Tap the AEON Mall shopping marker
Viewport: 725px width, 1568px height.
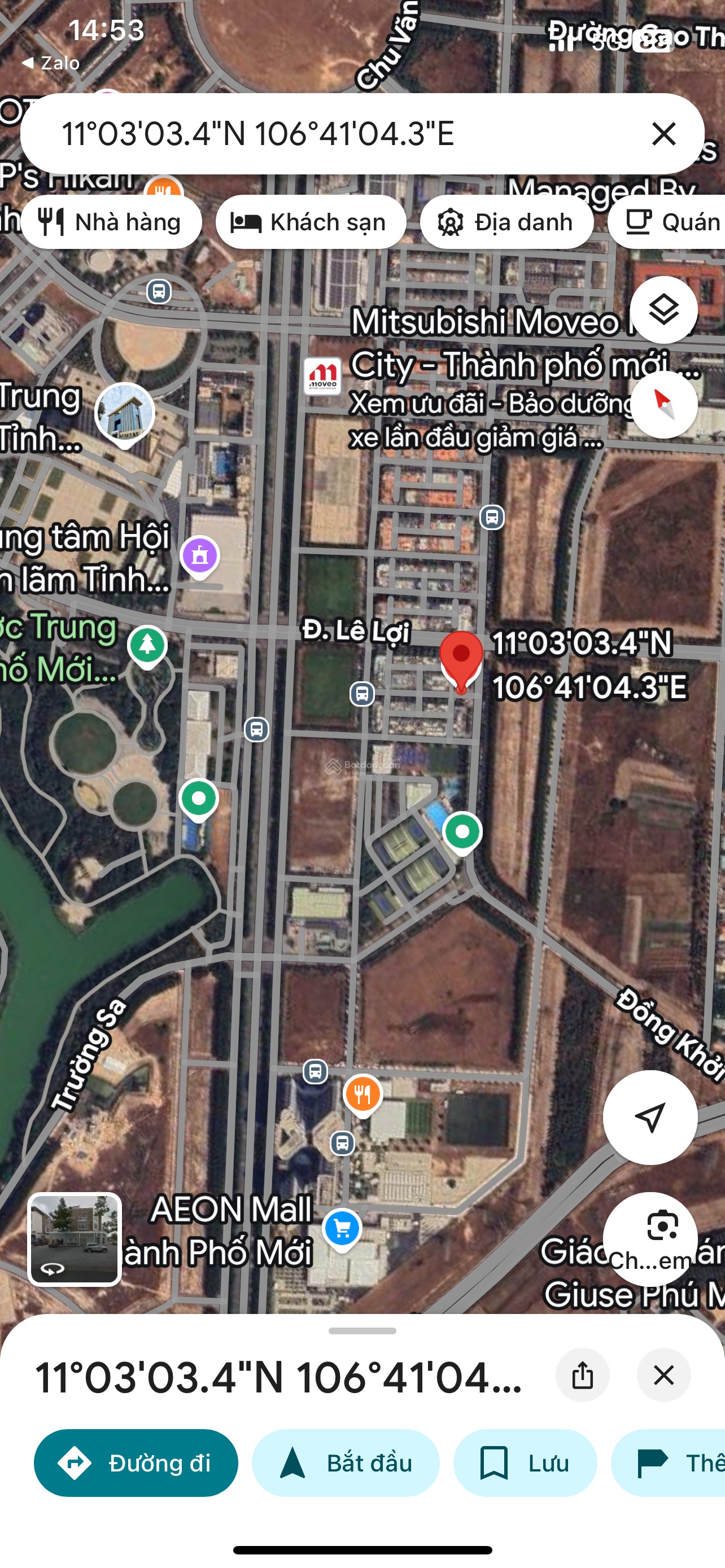click(342, 1228)
